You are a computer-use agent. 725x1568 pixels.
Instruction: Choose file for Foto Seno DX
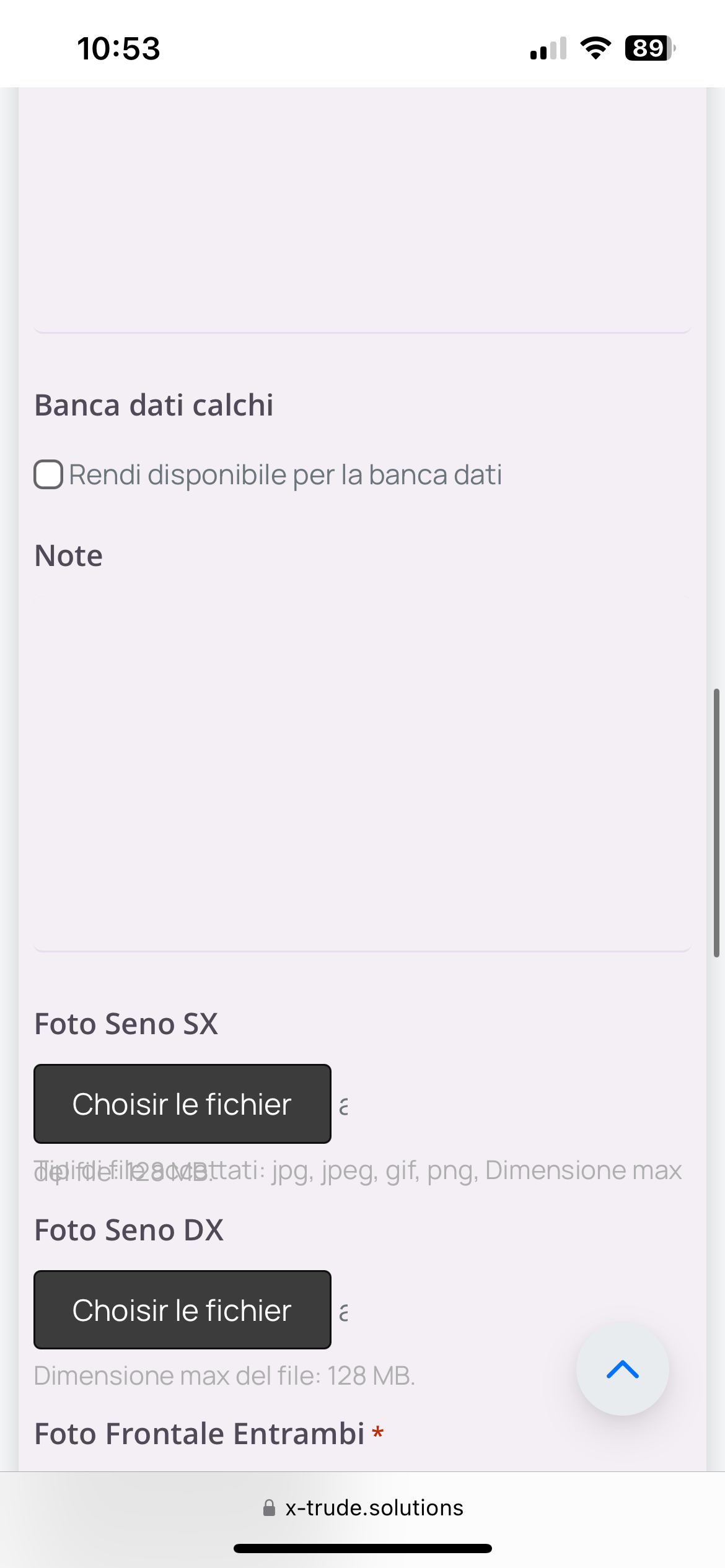pos(182,1310)
